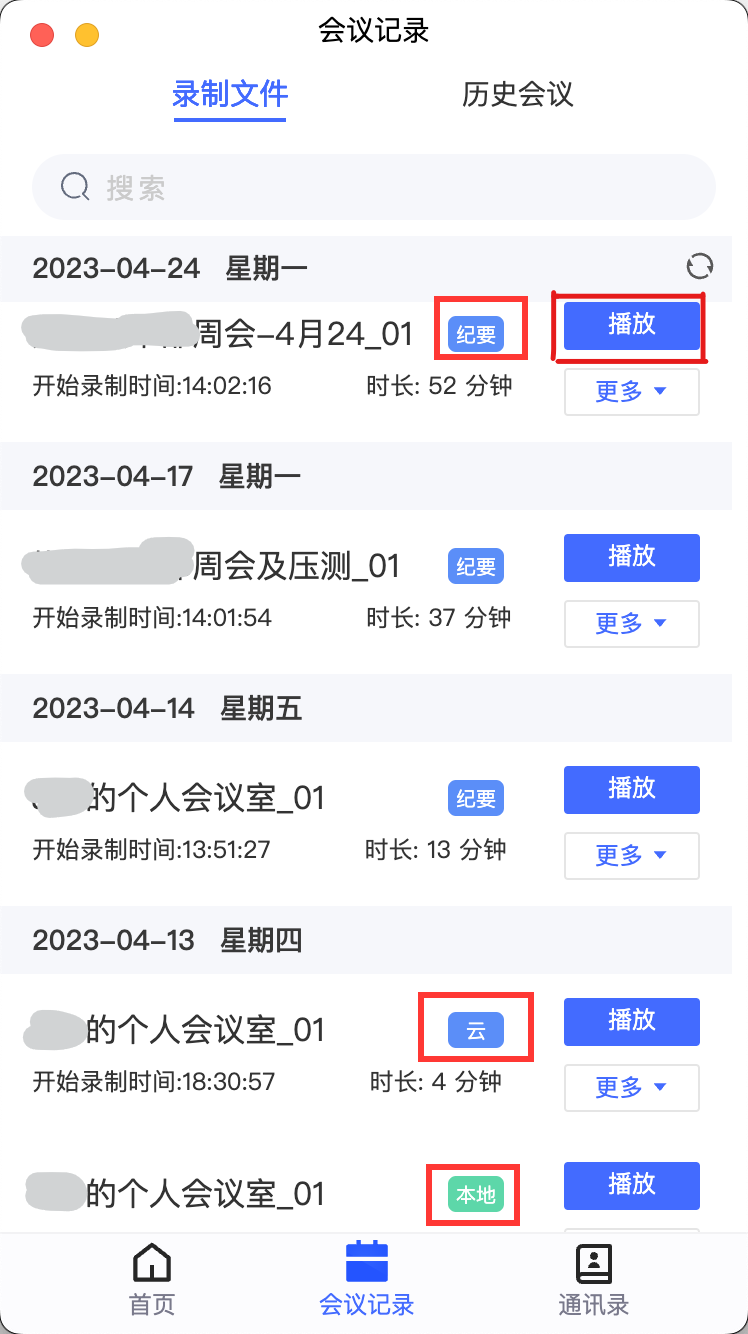The image size is (748, 1334).
Task: Open the 通讯录 tab
Action: point(594,1280)
